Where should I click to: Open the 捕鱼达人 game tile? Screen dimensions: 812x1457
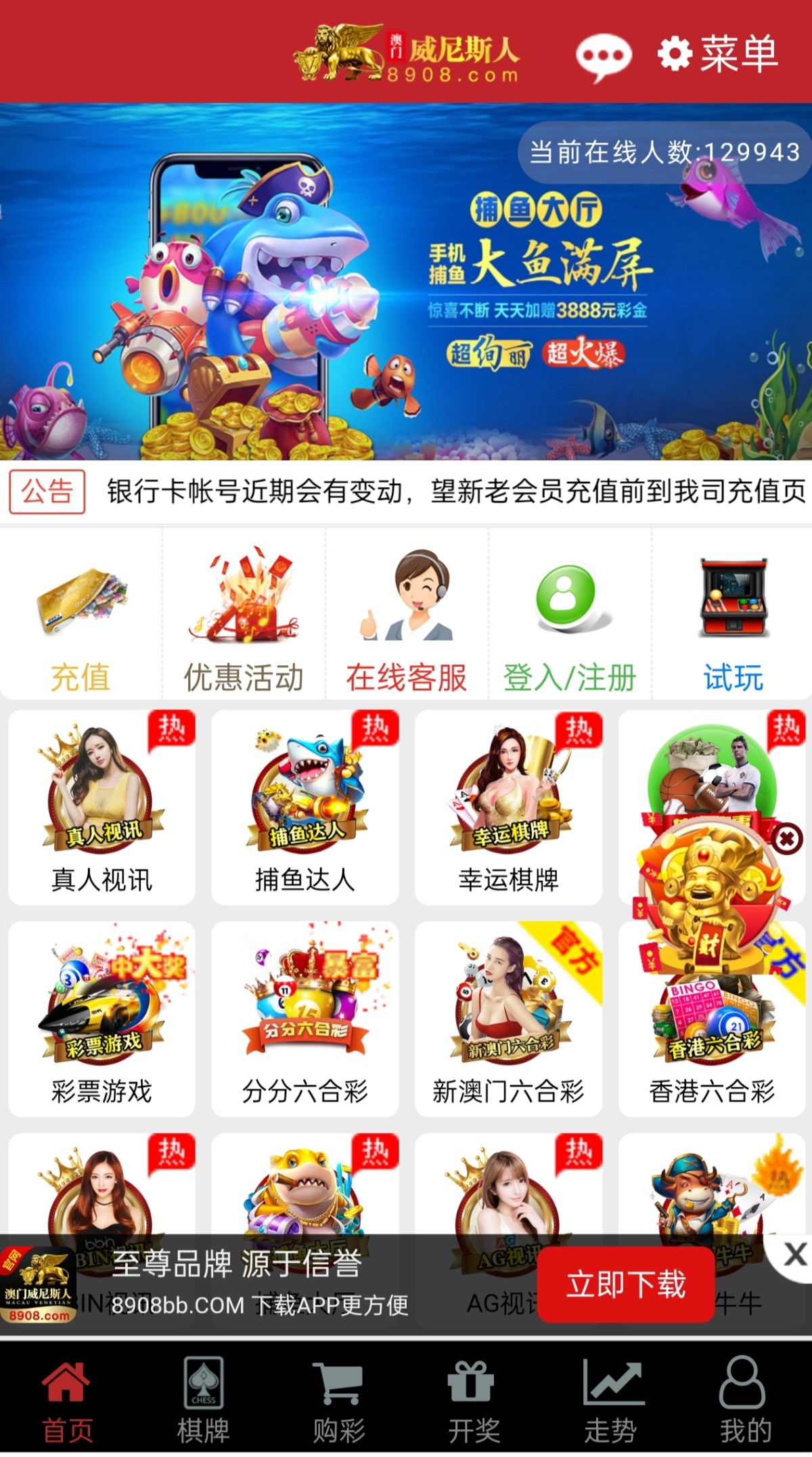tap(305, 807)
